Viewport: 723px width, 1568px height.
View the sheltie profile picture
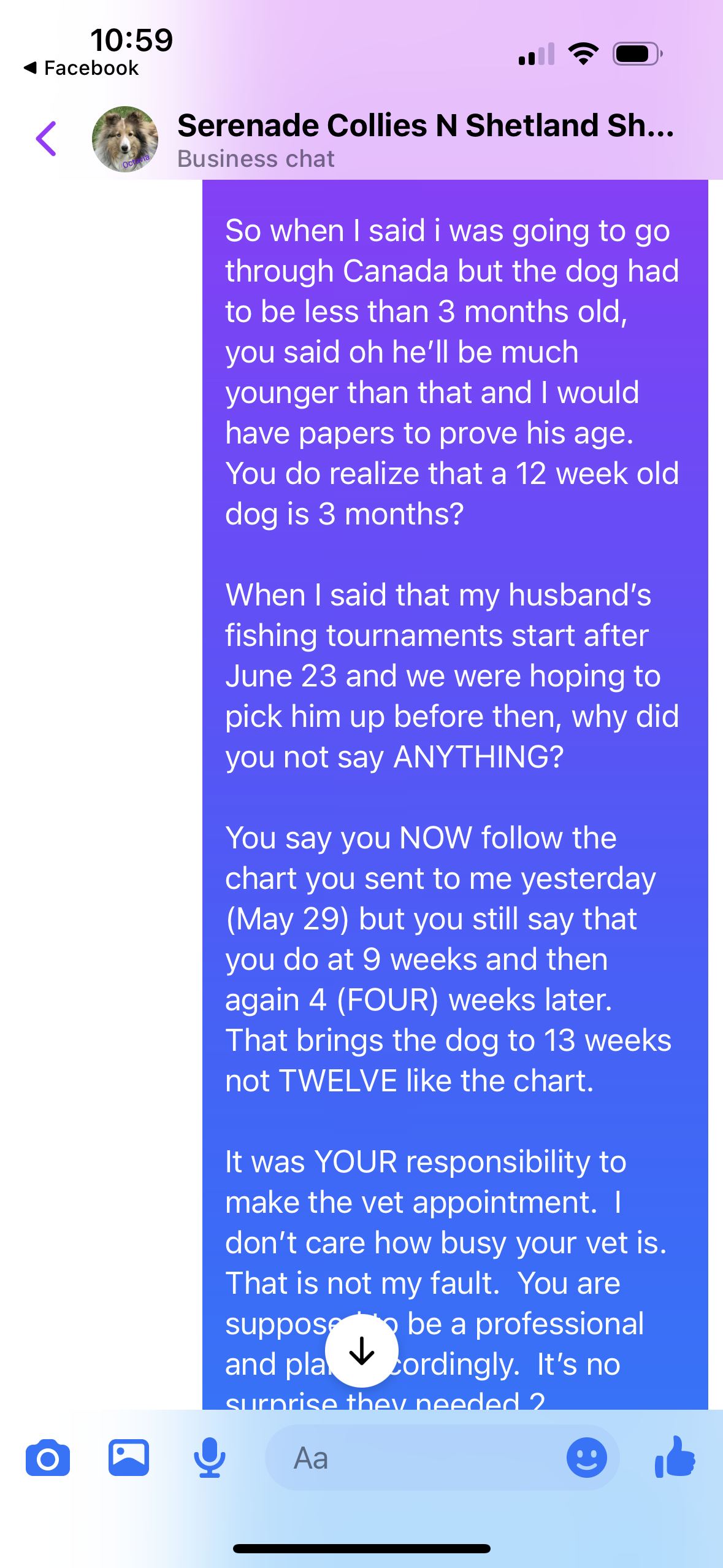pos(125,139)
